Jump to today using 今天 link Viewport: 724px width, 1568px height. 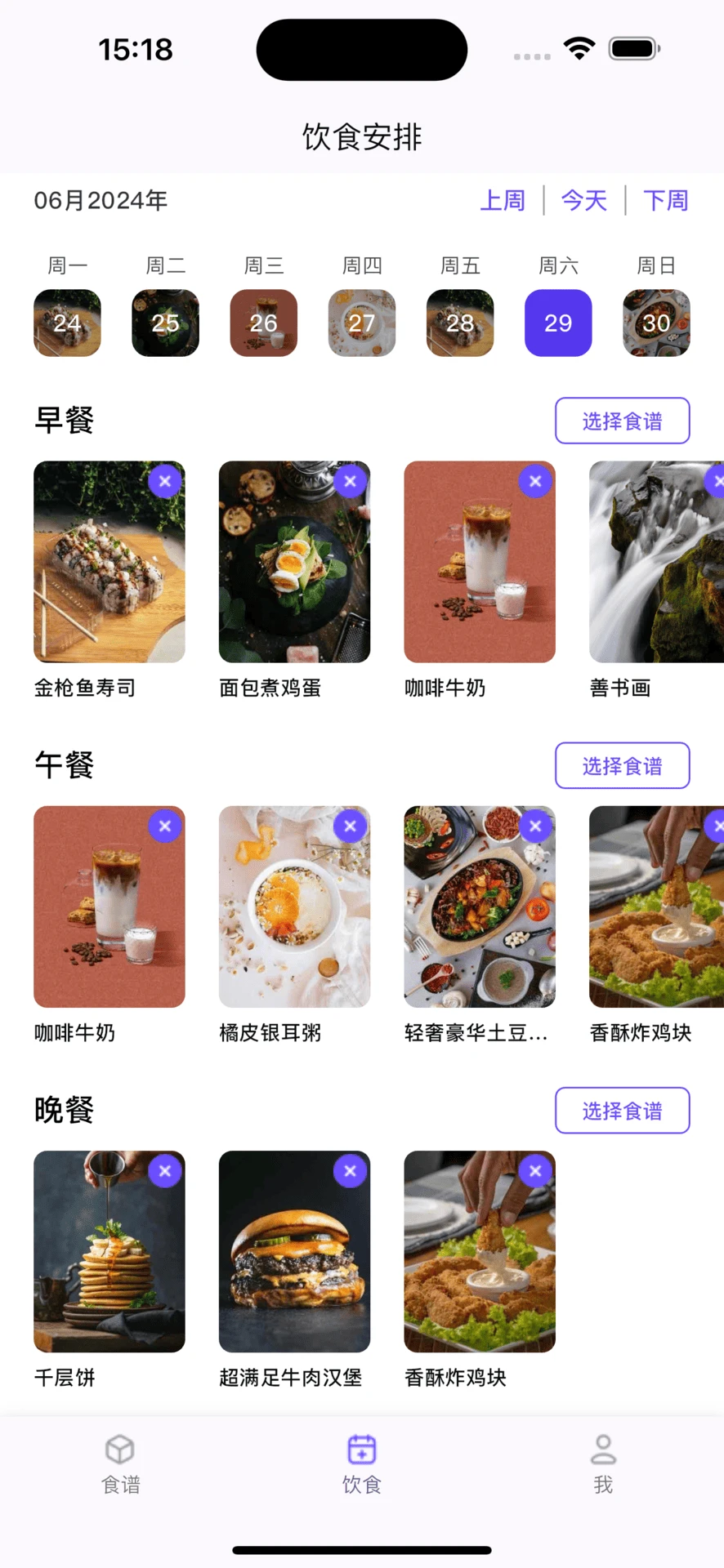point(583,201)
